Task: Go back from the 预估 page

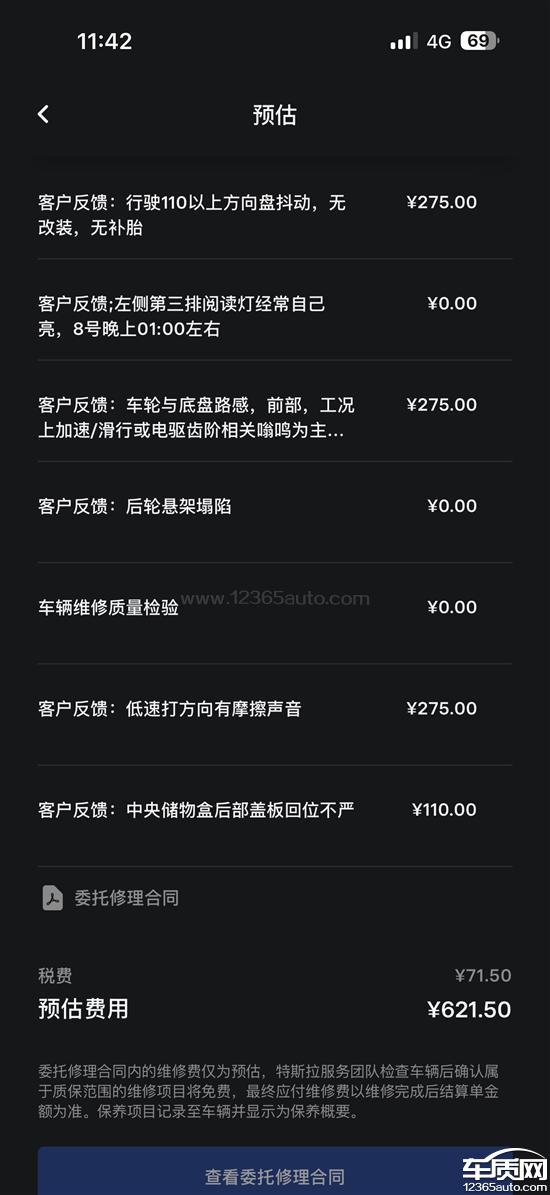Action: point(43,114)
